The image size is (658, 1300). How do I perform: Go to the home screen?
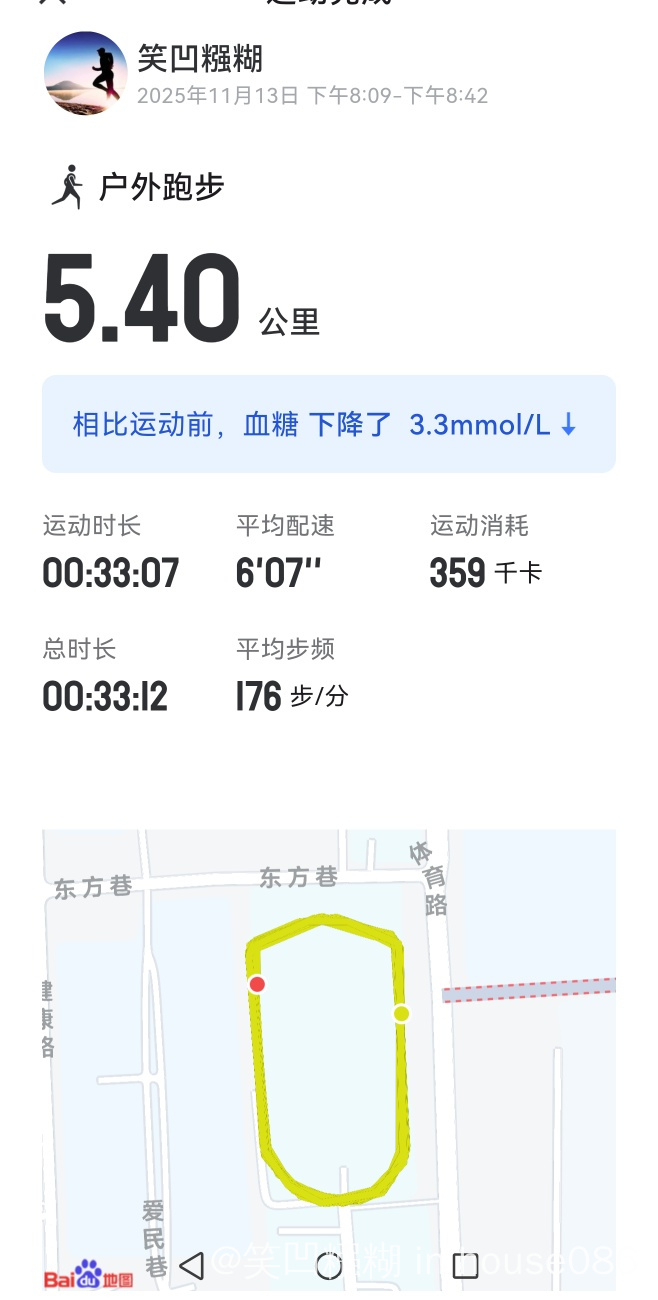(329, 1265)
